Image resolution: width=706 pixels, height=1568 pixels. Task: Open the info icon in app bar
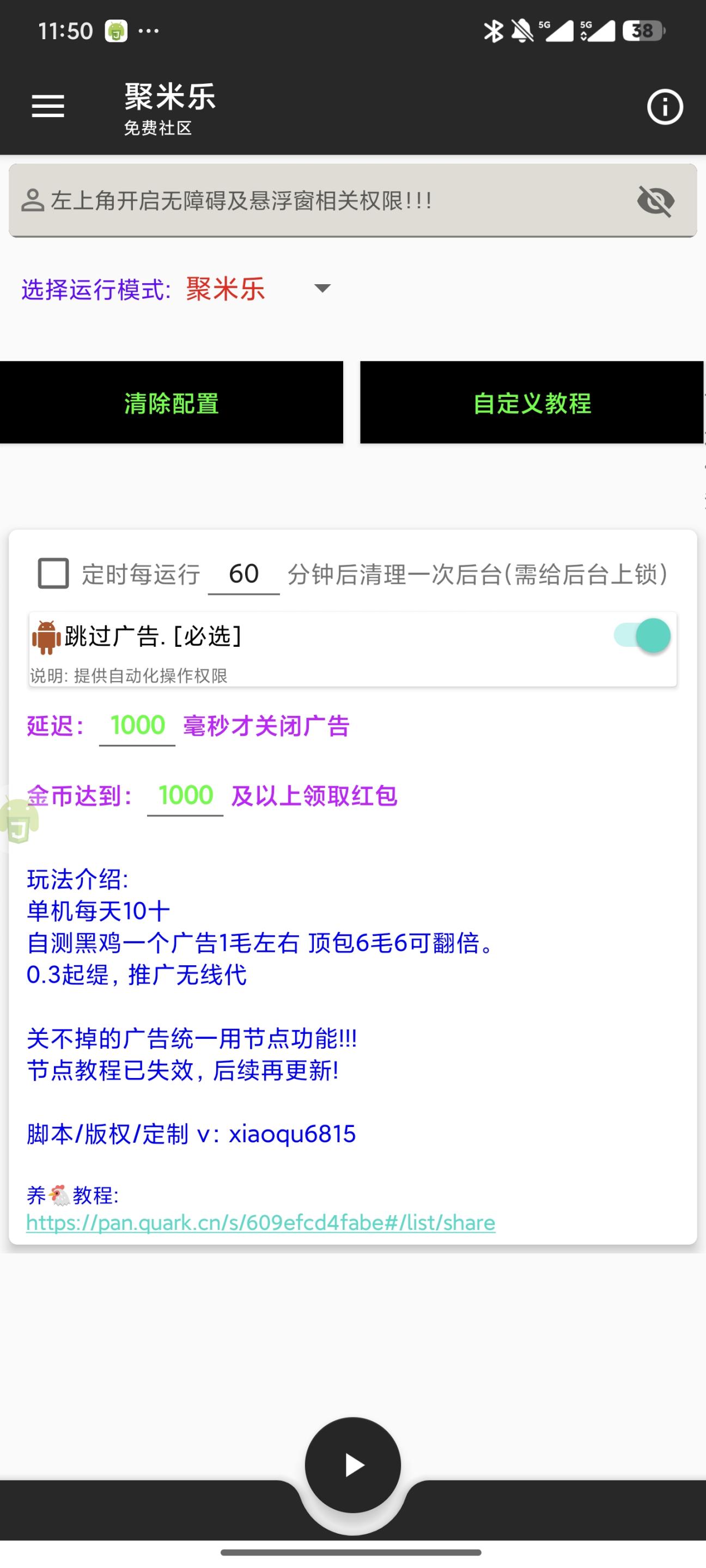pos(665,107)
